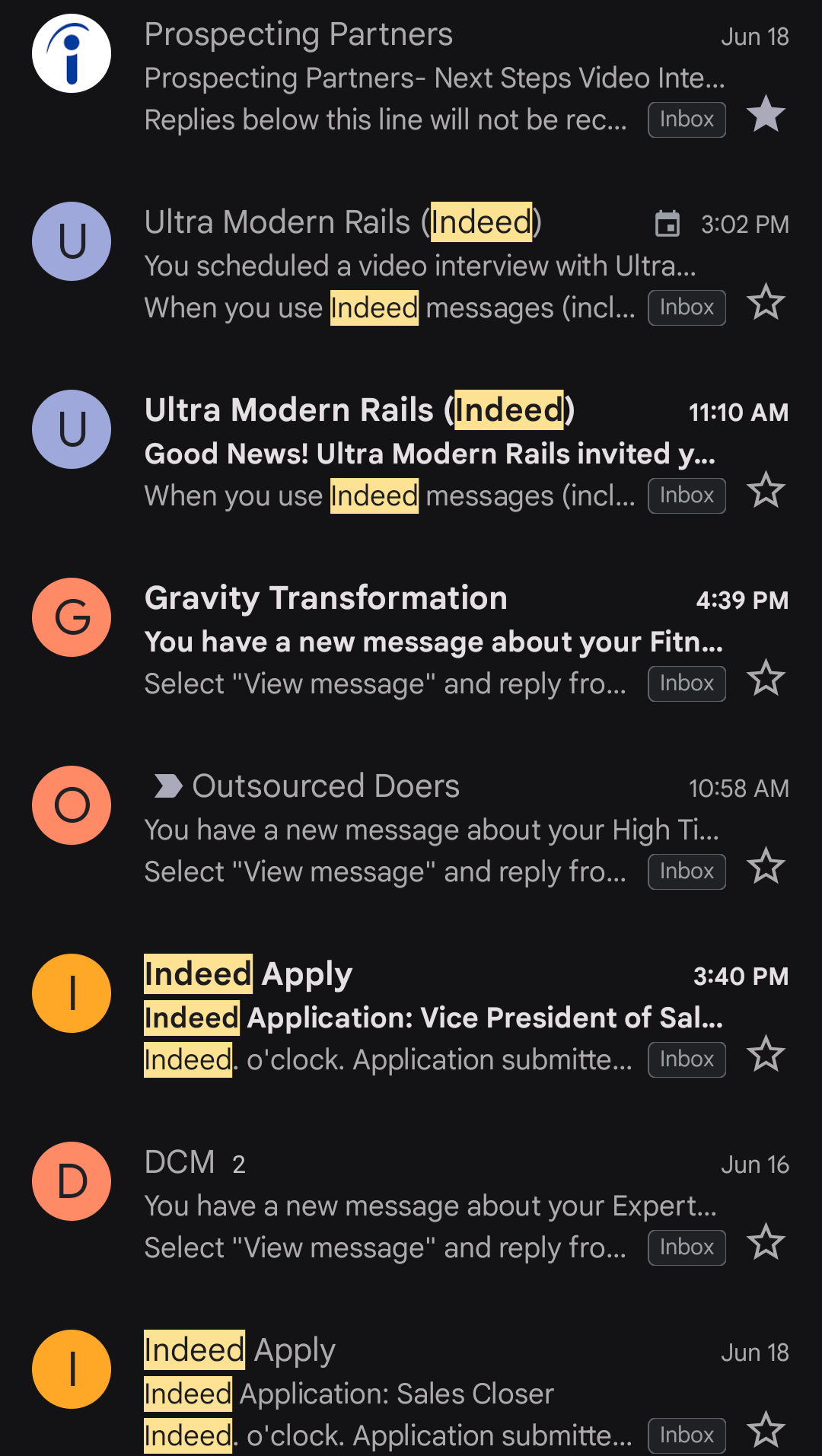Unstar the Prospecting Partners email
The image size is (822, 1456).
pyautogui.click(x=766, y=114)
